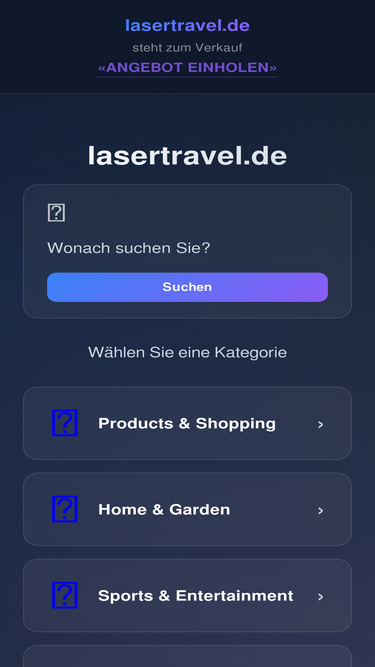Tap the lasertravel.de link in the top banner

click(x=187, y=26)
